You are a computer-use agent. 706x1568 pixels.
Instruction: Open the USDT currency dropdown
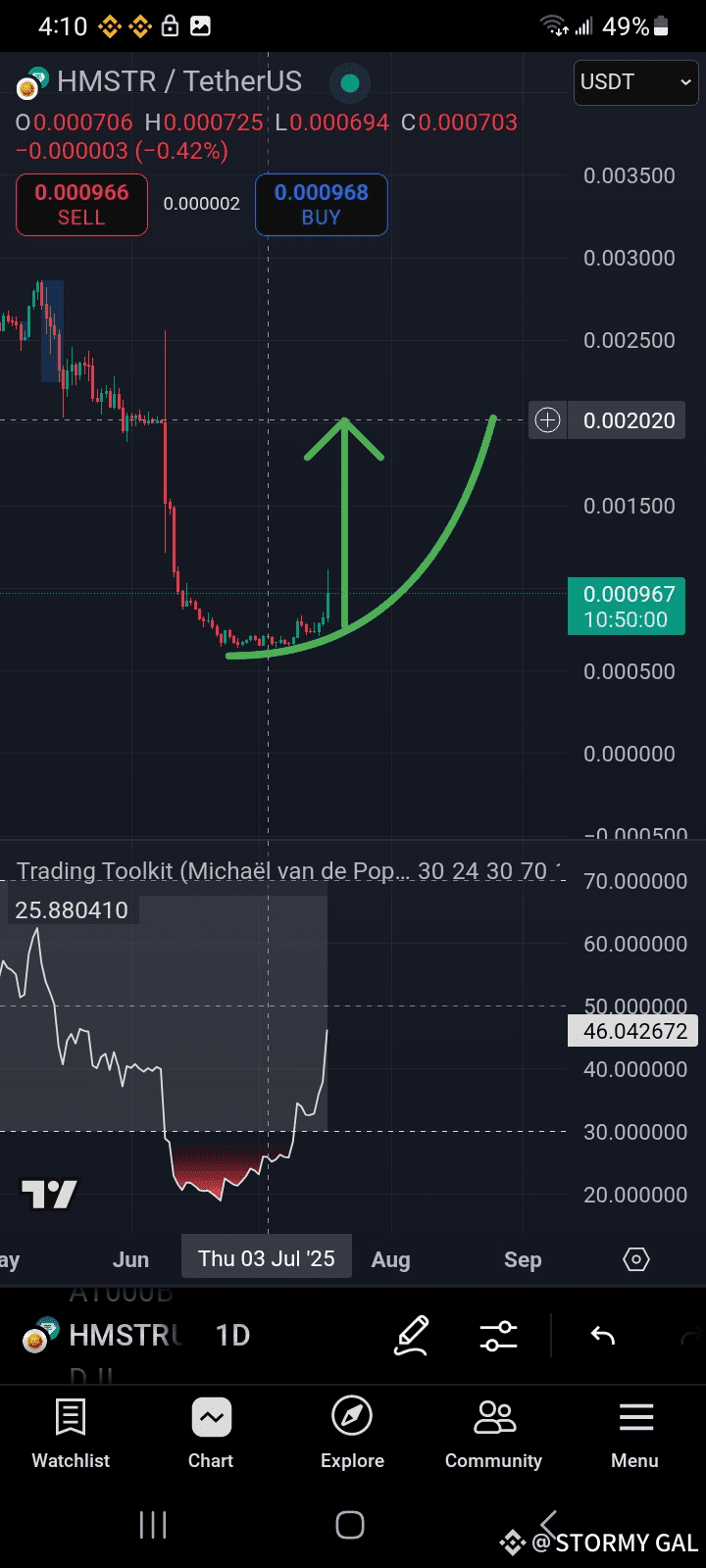(x=635, y=82)
